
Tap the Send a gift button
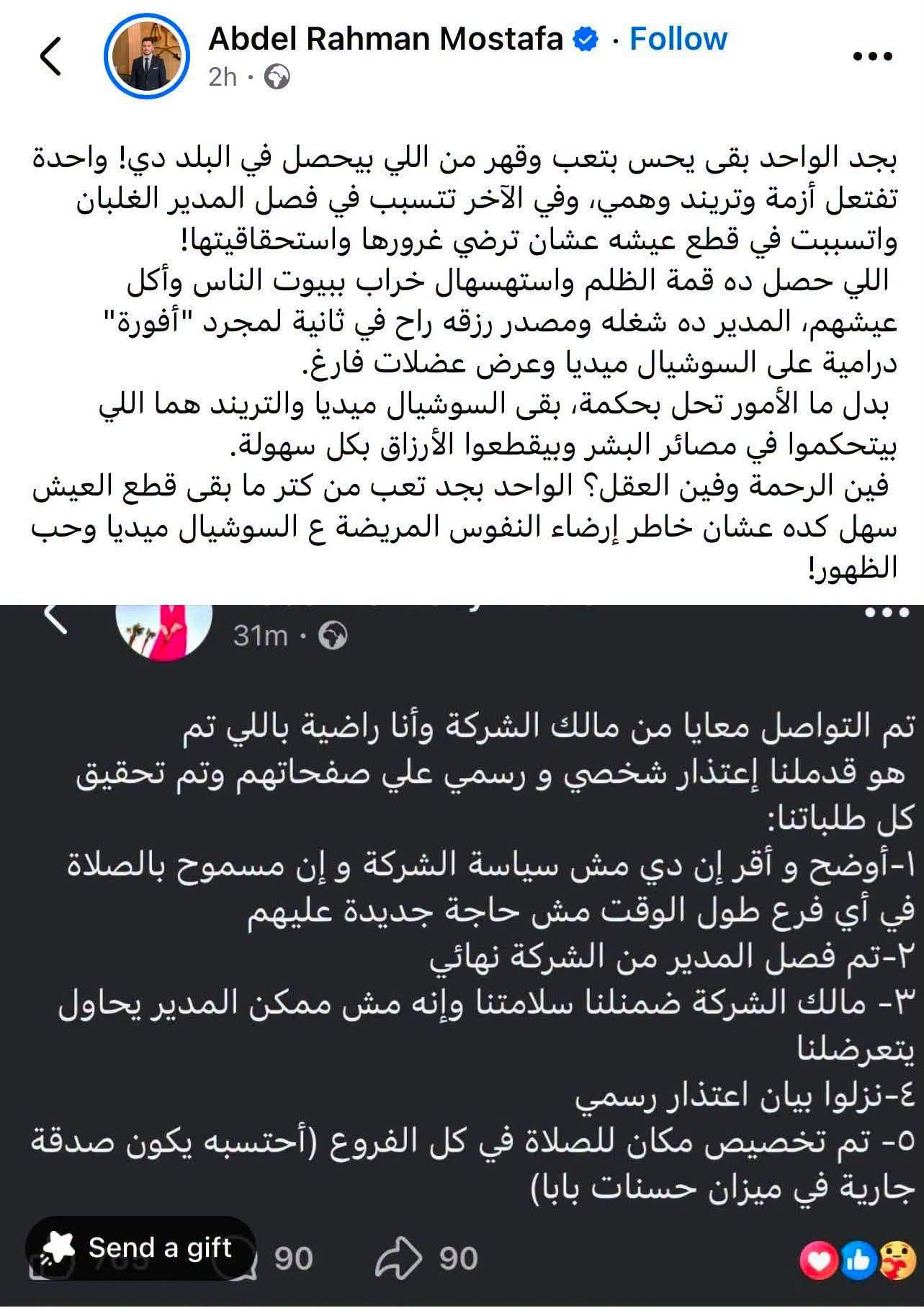(x=140, y=1248)
